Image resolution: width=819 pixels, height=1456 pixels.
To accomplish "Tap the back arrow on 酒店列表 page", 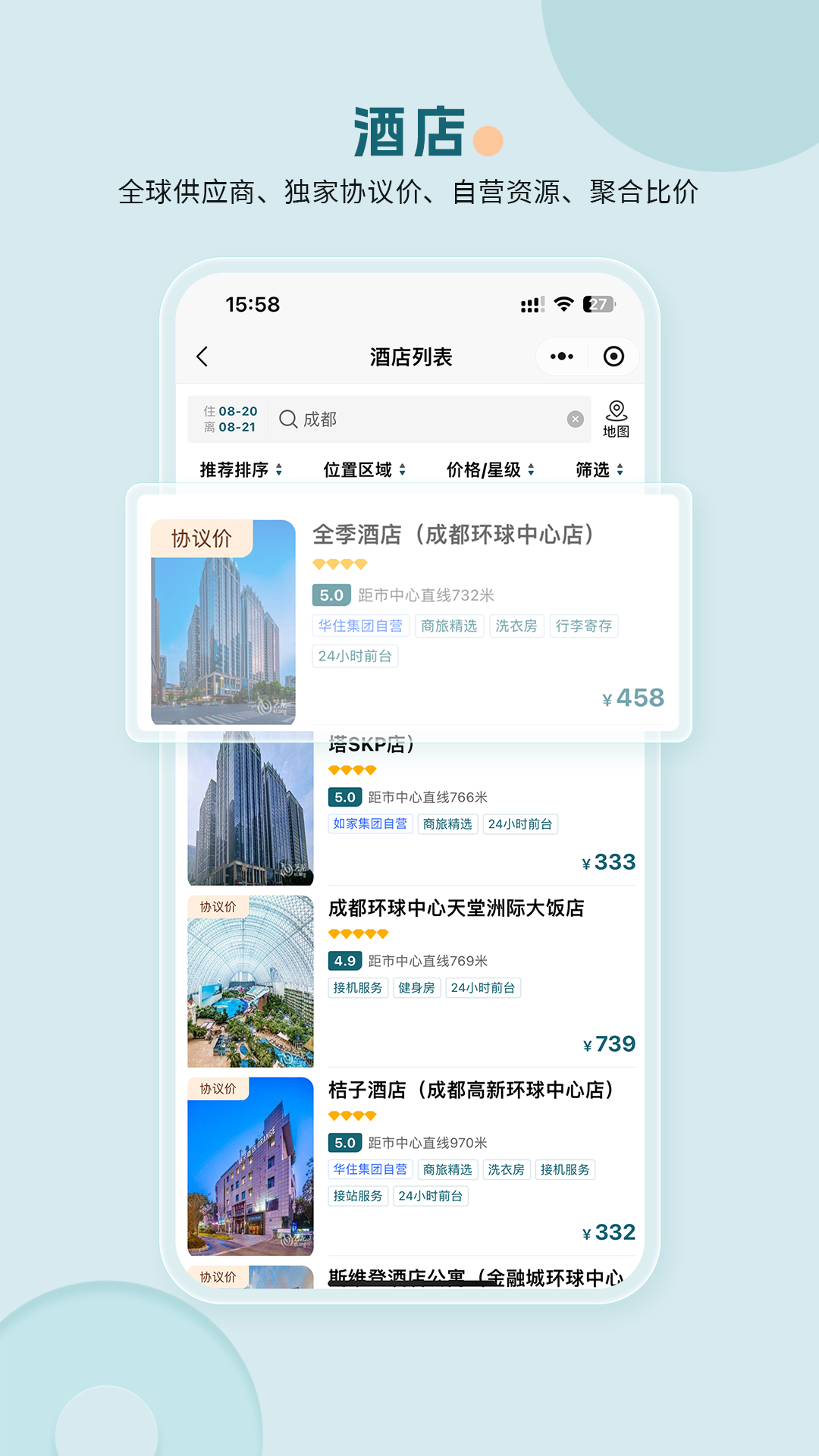I will click(x=202, y=356).
